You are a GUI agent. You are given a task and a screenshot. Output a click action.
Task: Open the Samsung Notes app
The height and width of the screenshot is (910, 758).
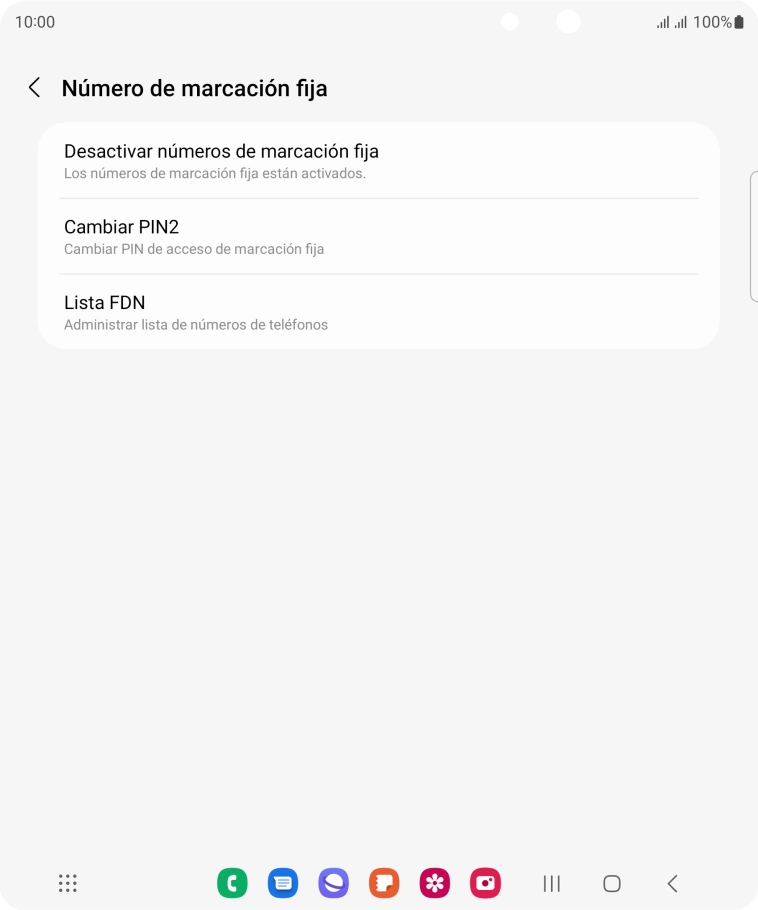384,883
